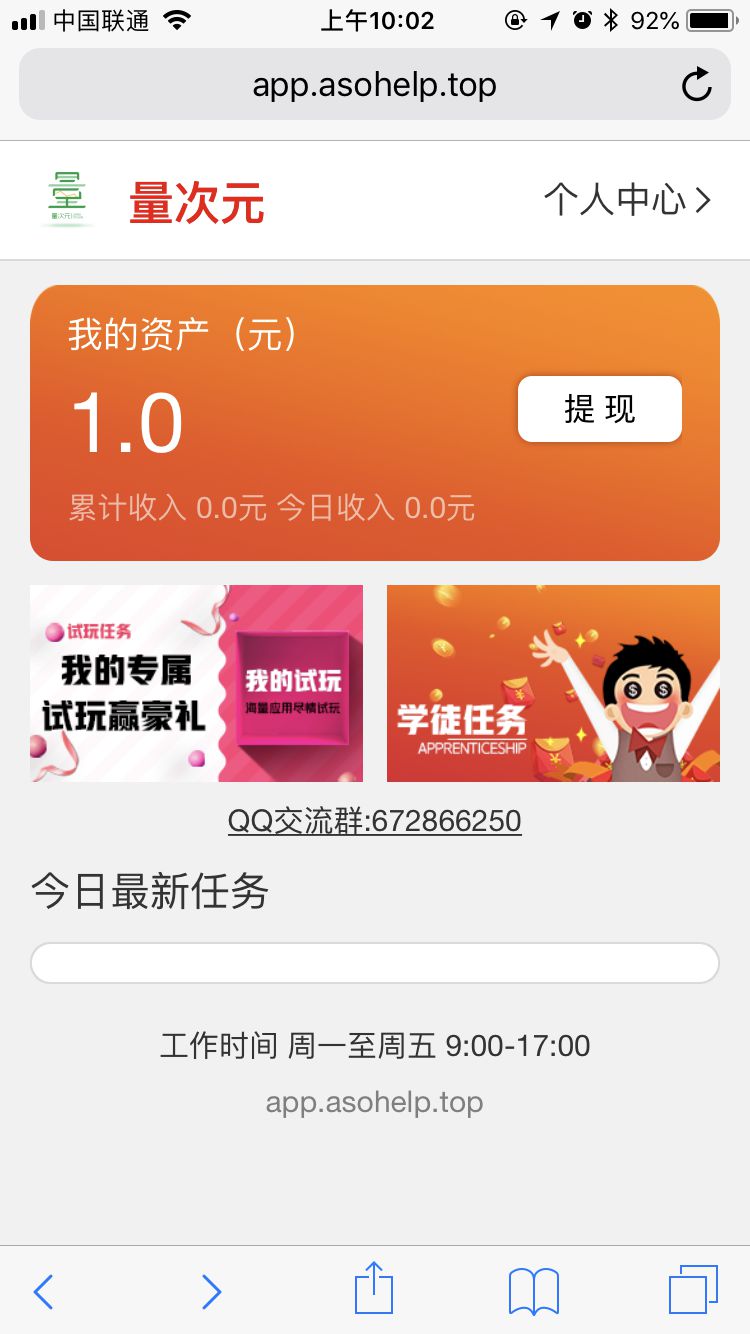The width and height of the screenshot is (750, 1334).
Task: Tap the Safari tabs overview icon
Action: coord(694,1290)
